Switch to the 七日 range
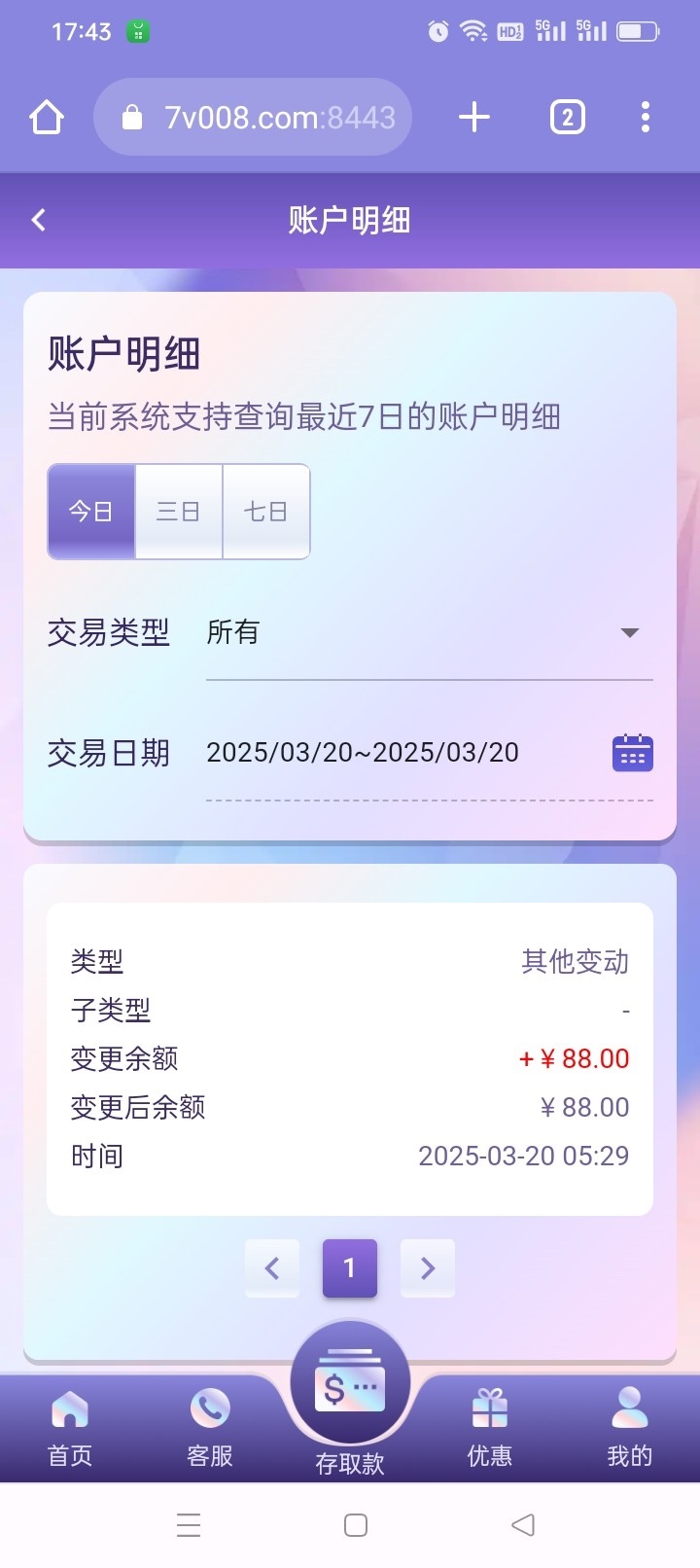The image size is (700, 1568). point(266,511)
